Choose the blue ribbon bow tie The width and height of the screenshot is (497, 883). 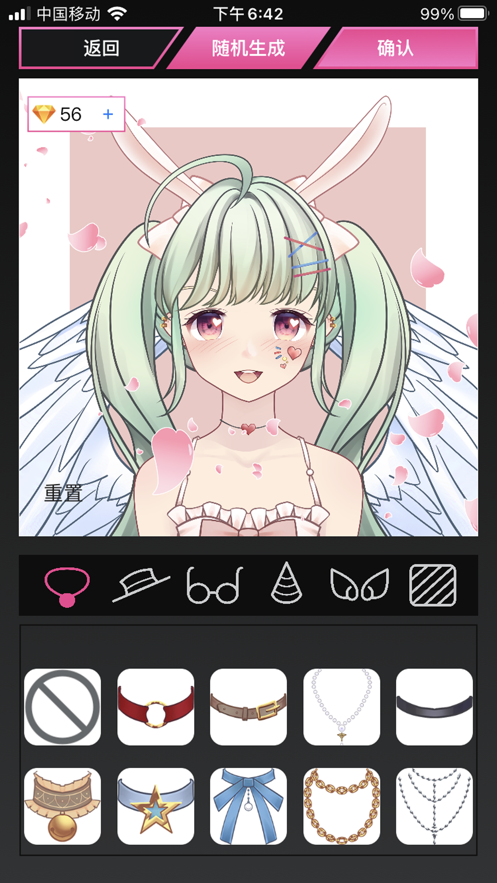coord(248,806)
